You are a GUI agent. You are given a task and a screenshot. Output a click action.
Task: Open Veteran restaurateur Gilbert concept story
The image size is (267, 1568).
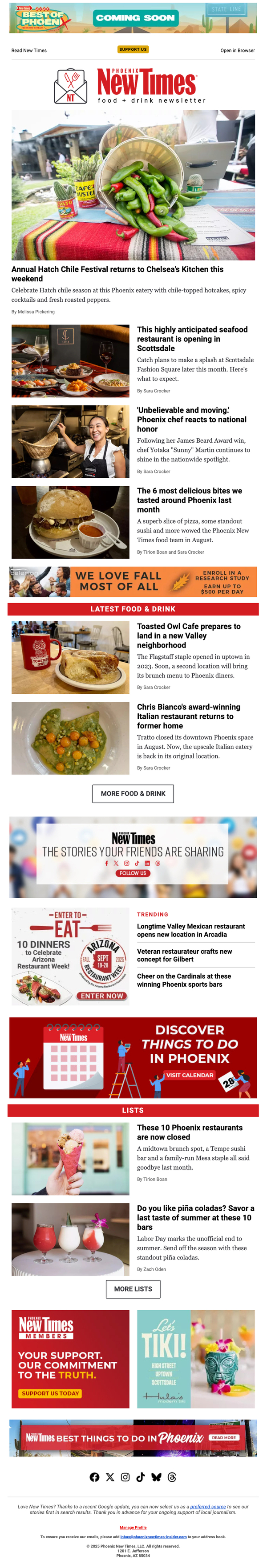pyautogui.click(x=184, y=954)
